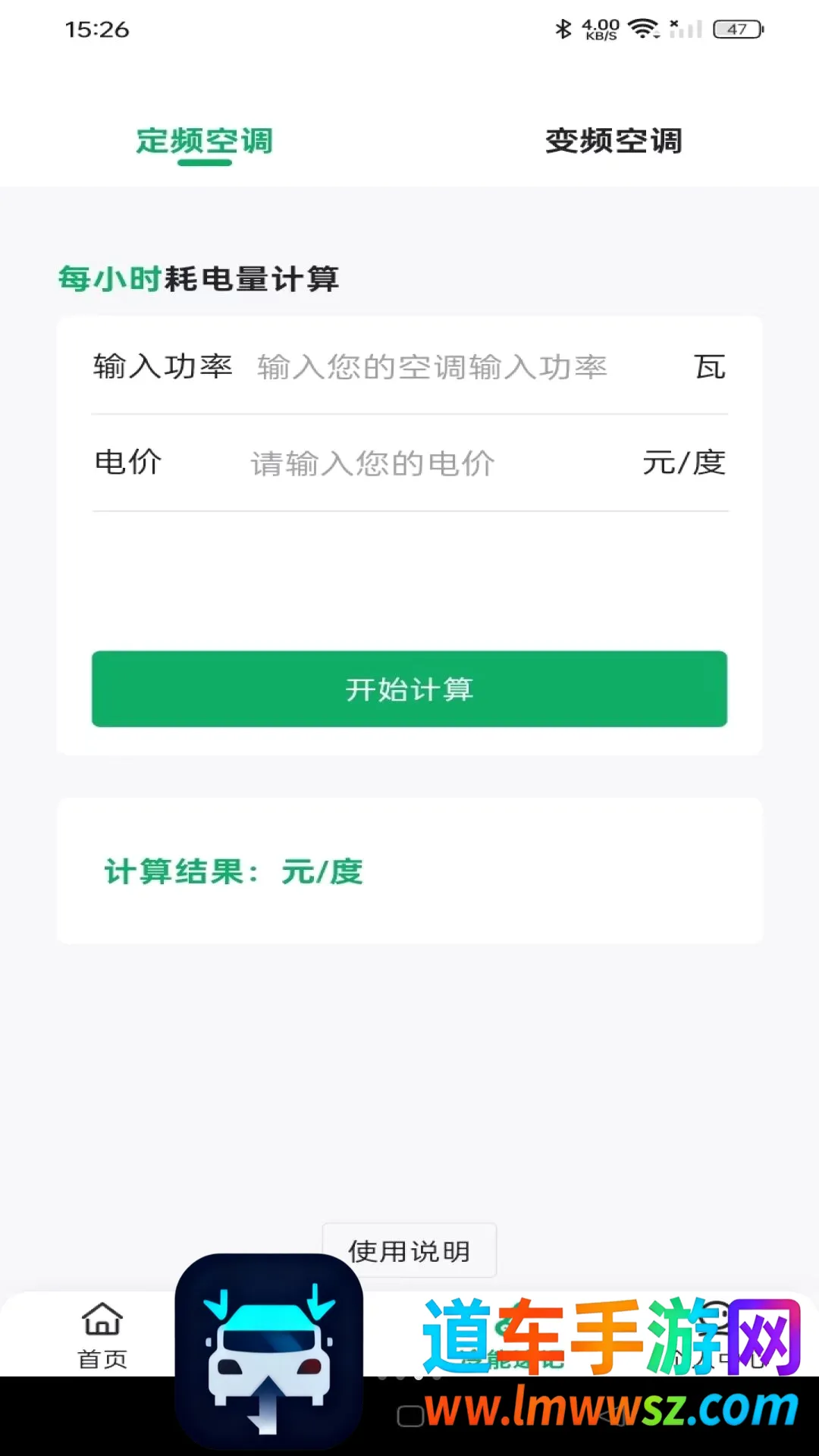Select the 定频空调 tab
Screen dimensions: 819x1456
(x=205, y=141)
